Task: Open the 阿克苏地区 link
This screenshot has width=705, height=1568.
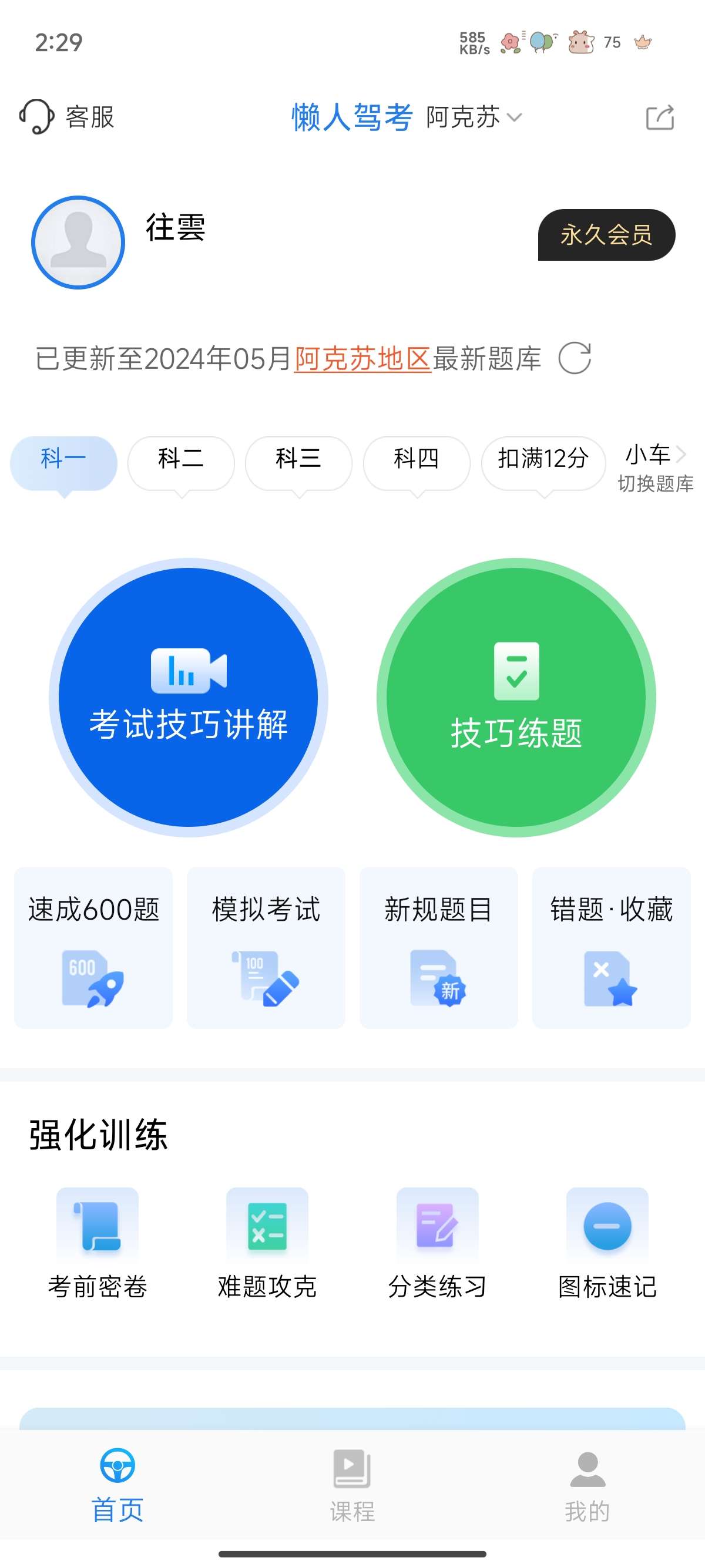Action: click(362, 358)
